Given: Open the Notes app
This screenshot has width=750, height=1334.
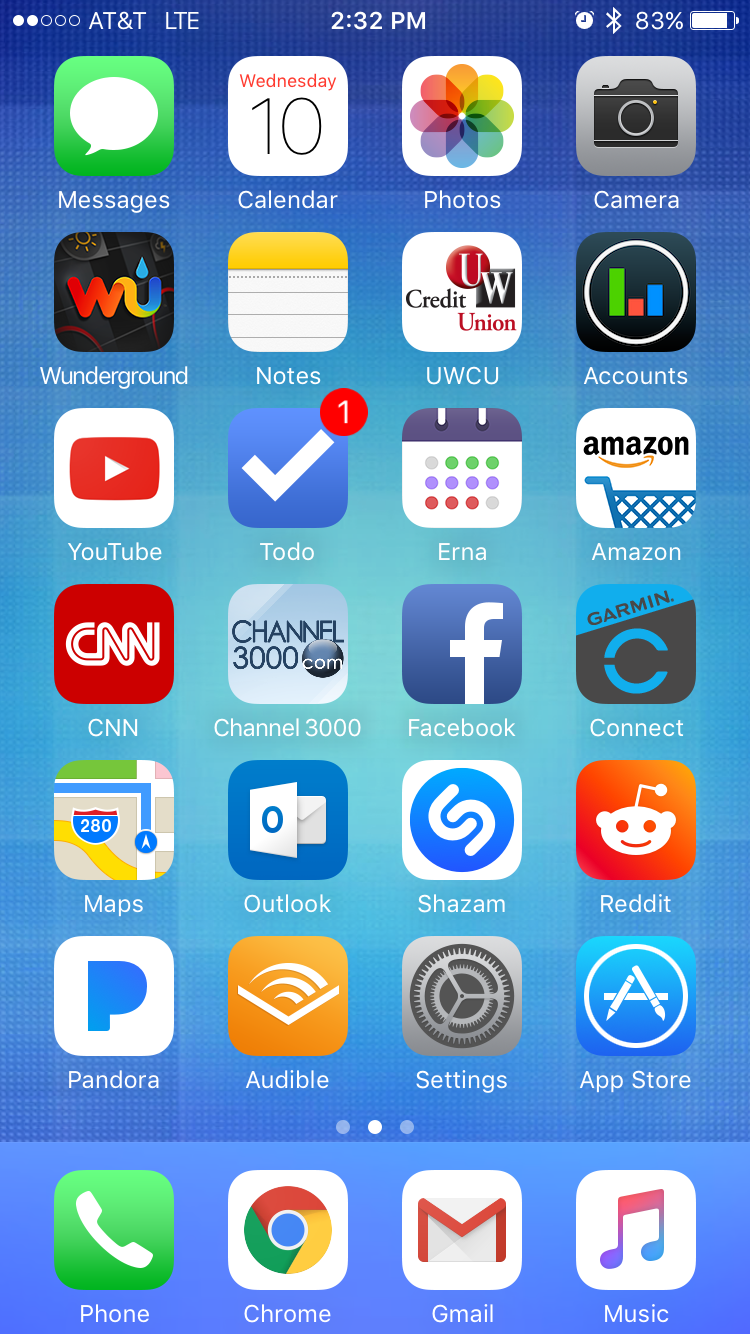Looking at the screenshot, I should tap(288, 292).
